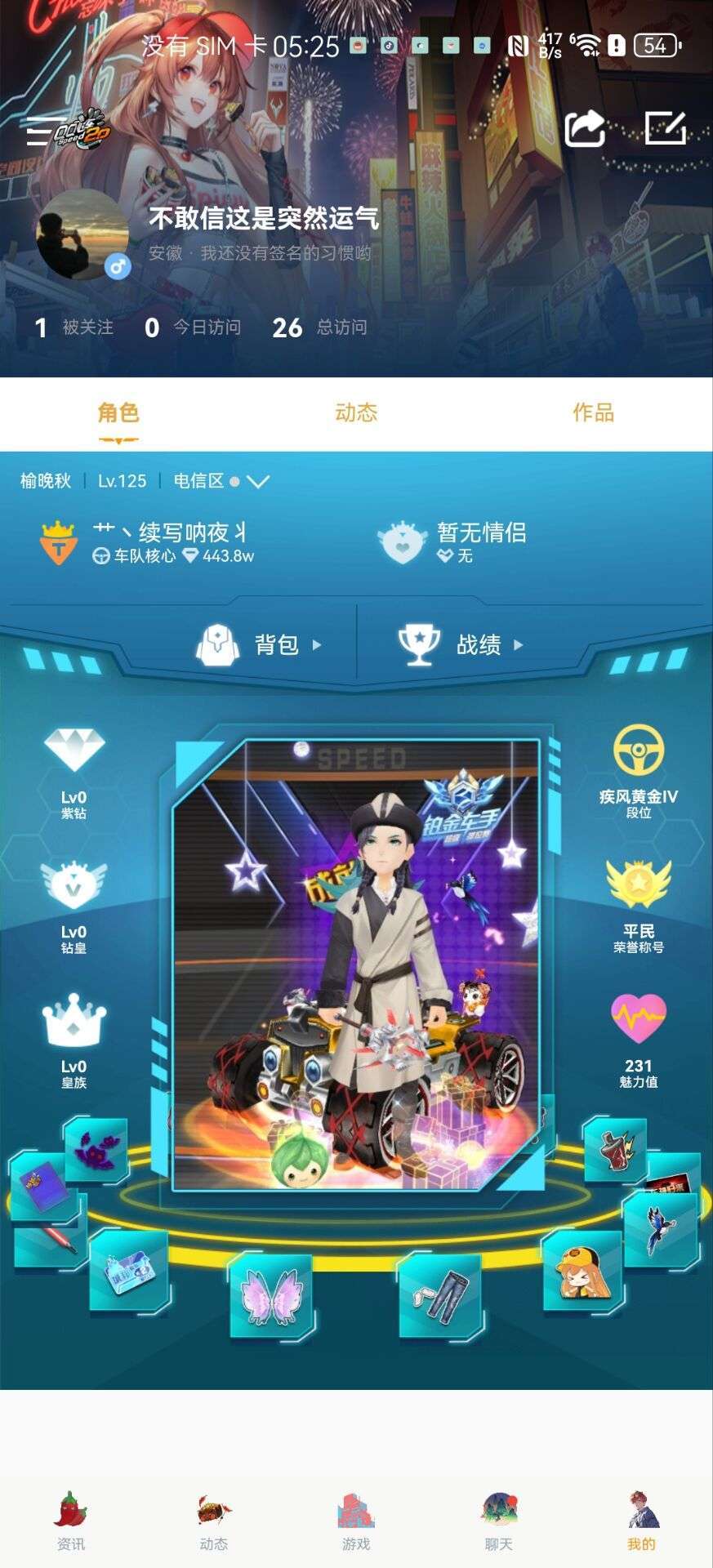The height and width of the screenshot is (1568, 713).
Task: Open the 我的 bottom tab
Action: [x=641, y=1521]
